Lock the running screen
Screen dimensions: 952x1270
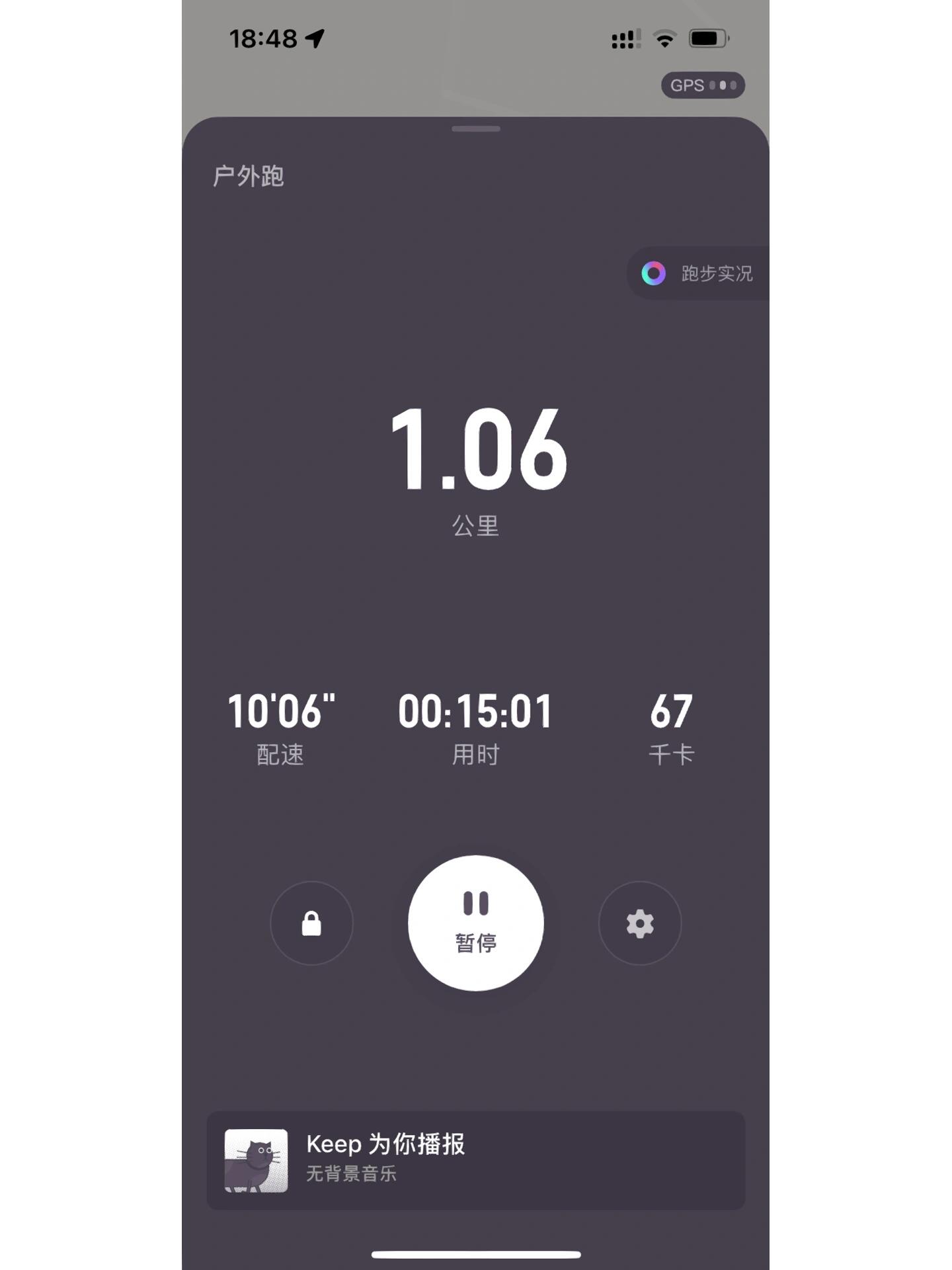[x=311, y=923]
